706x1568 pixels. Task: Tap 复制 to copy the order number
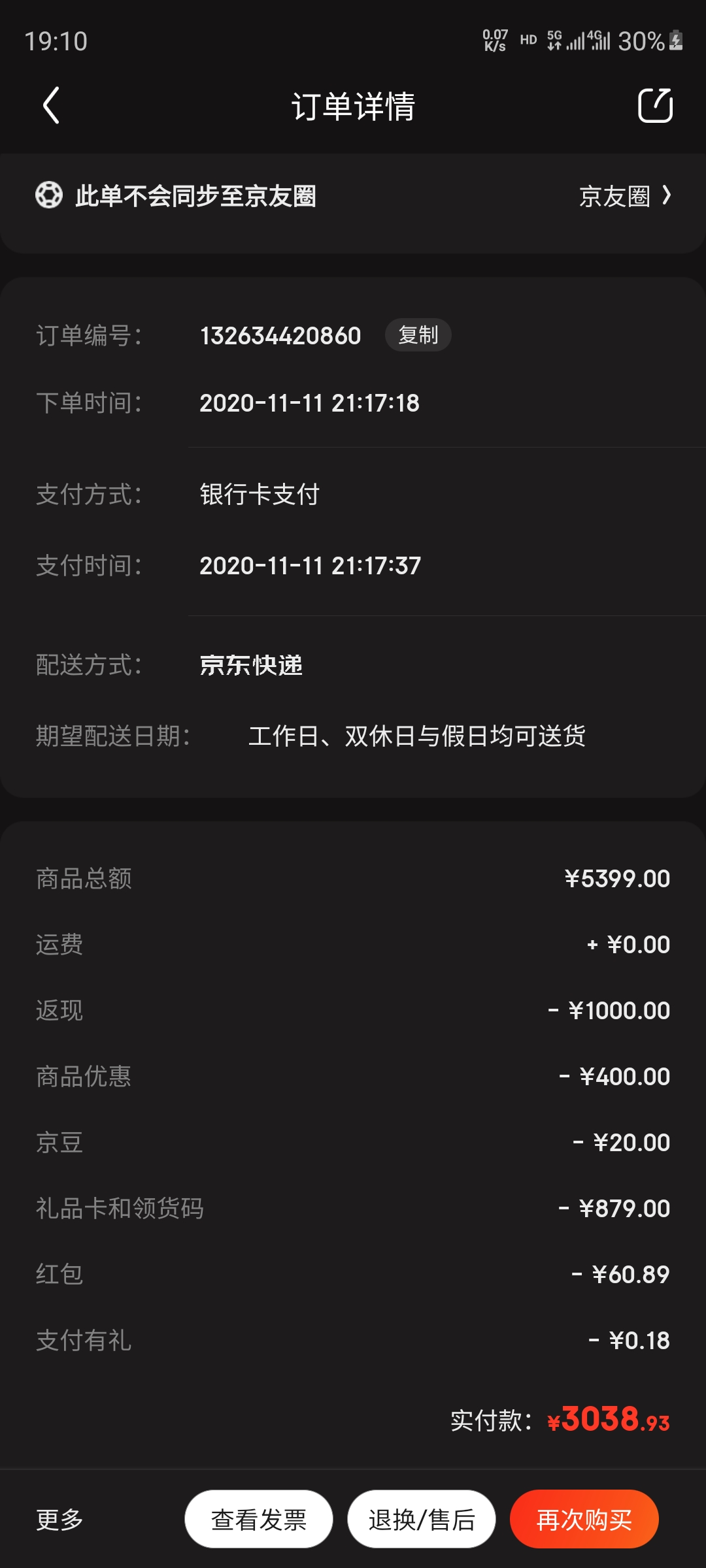[418, 335]
